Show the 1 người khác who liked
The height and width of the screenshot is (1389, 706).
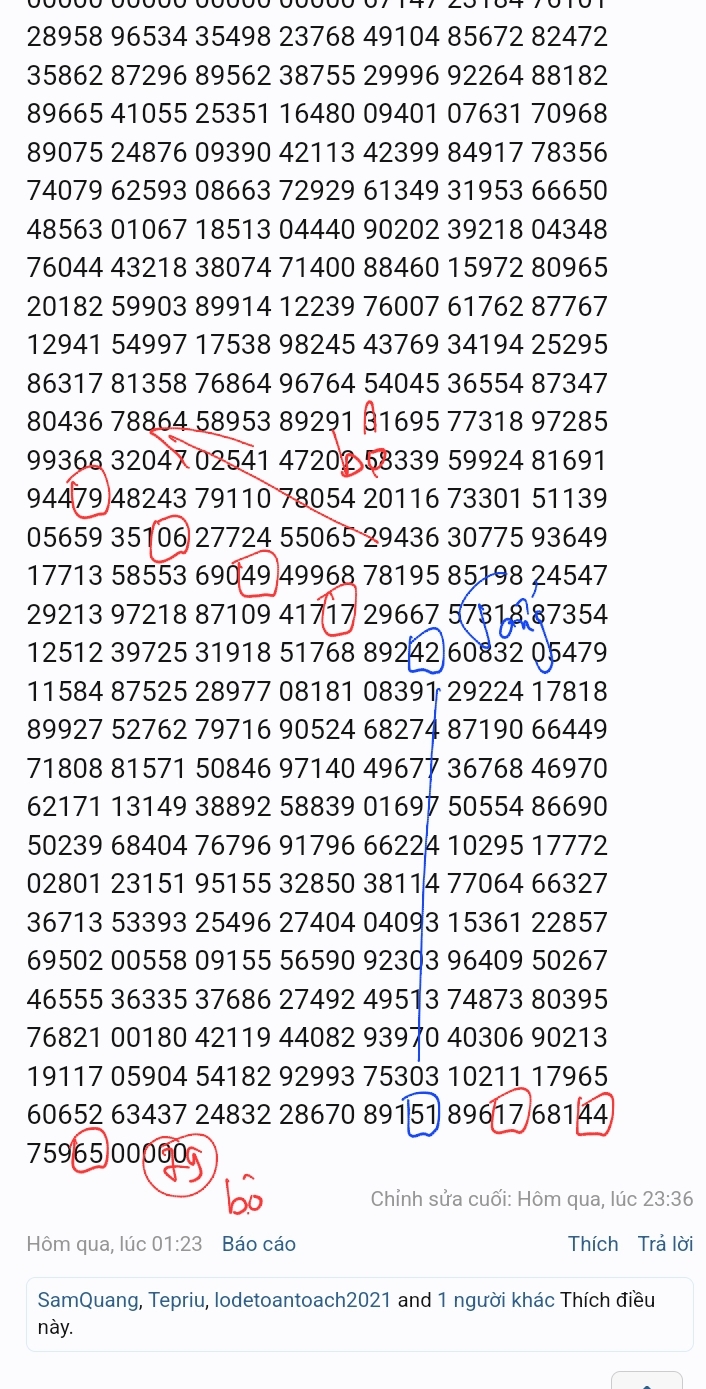click(496, 1300)
